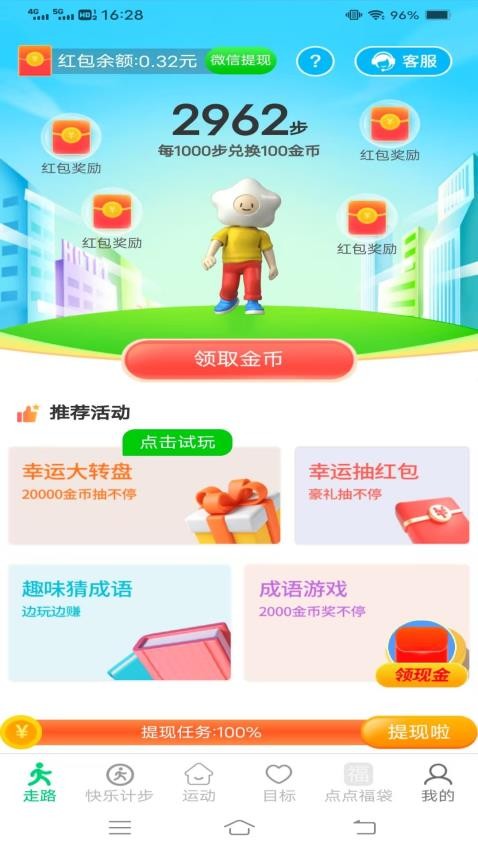Tap 提现啦 to withdraw cash
The image size is (478, 850).
click(418, 732)
